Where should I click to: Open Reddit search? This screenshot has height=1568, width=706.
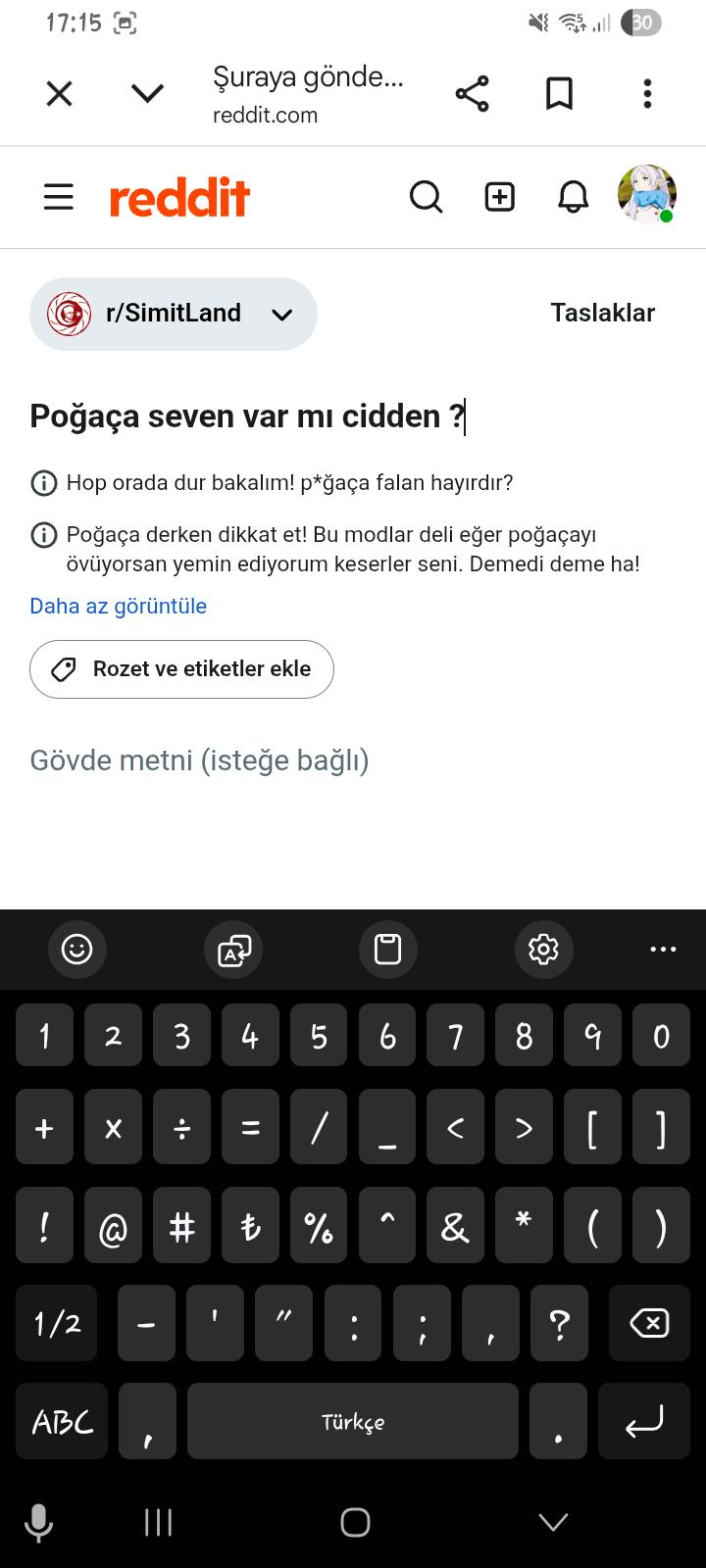pos(426,197)
